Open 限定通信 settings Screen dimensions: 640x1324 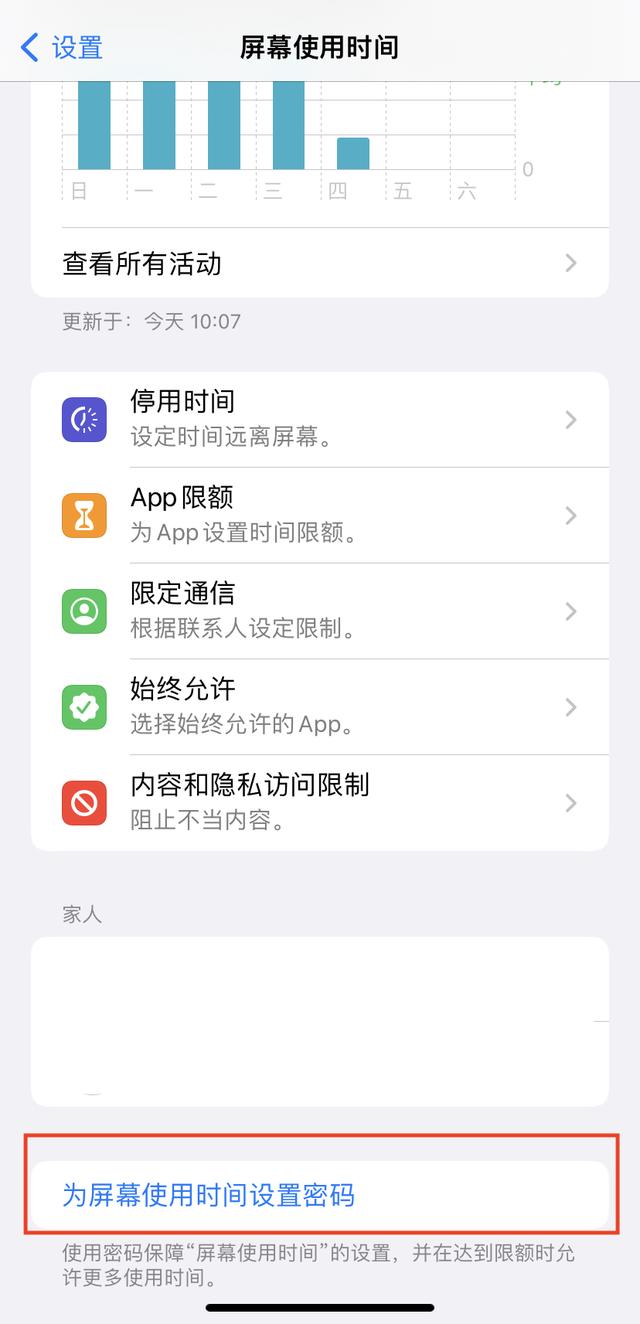[320, 611]
